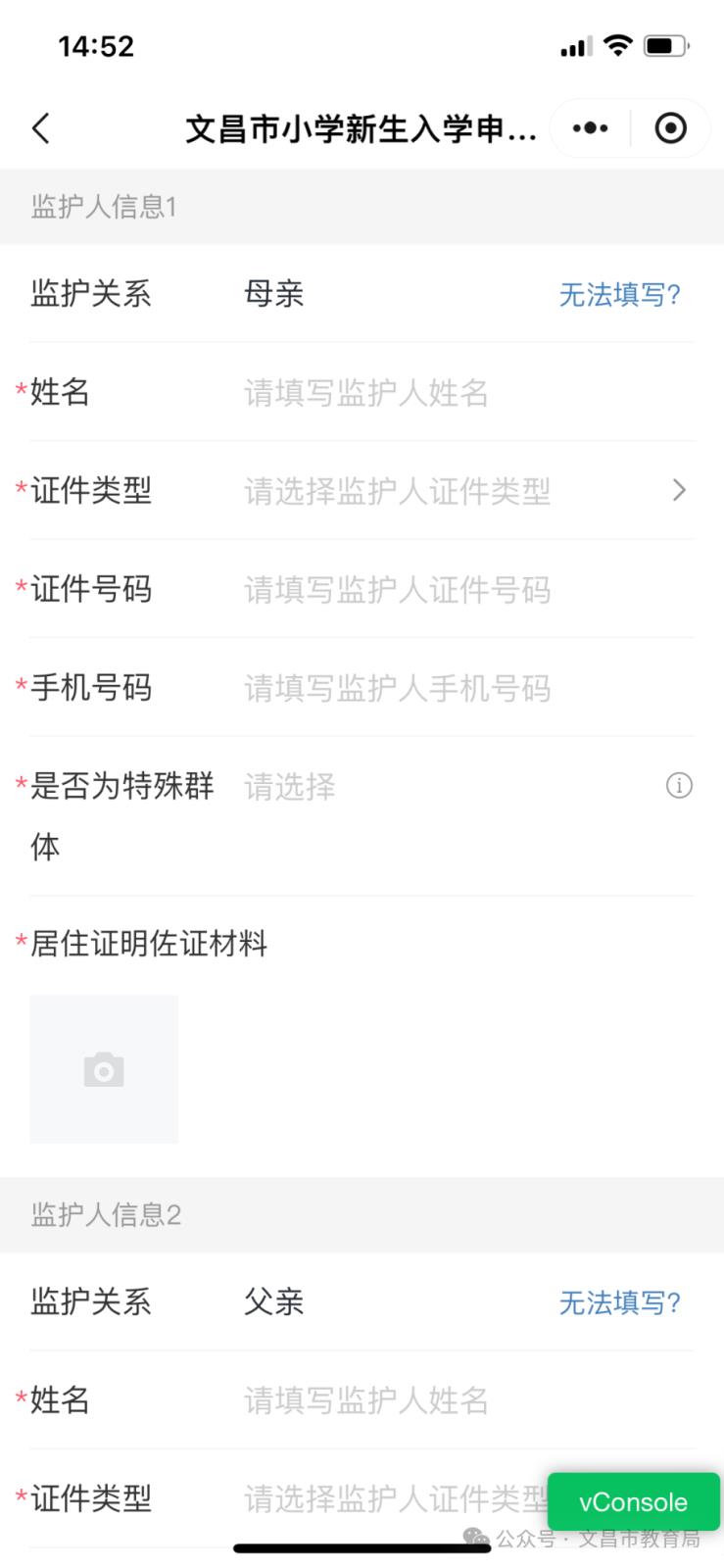Choose 是否为特殊群体 option
The width and height of the screenshot is (724, 1568).
coord(446,786)
